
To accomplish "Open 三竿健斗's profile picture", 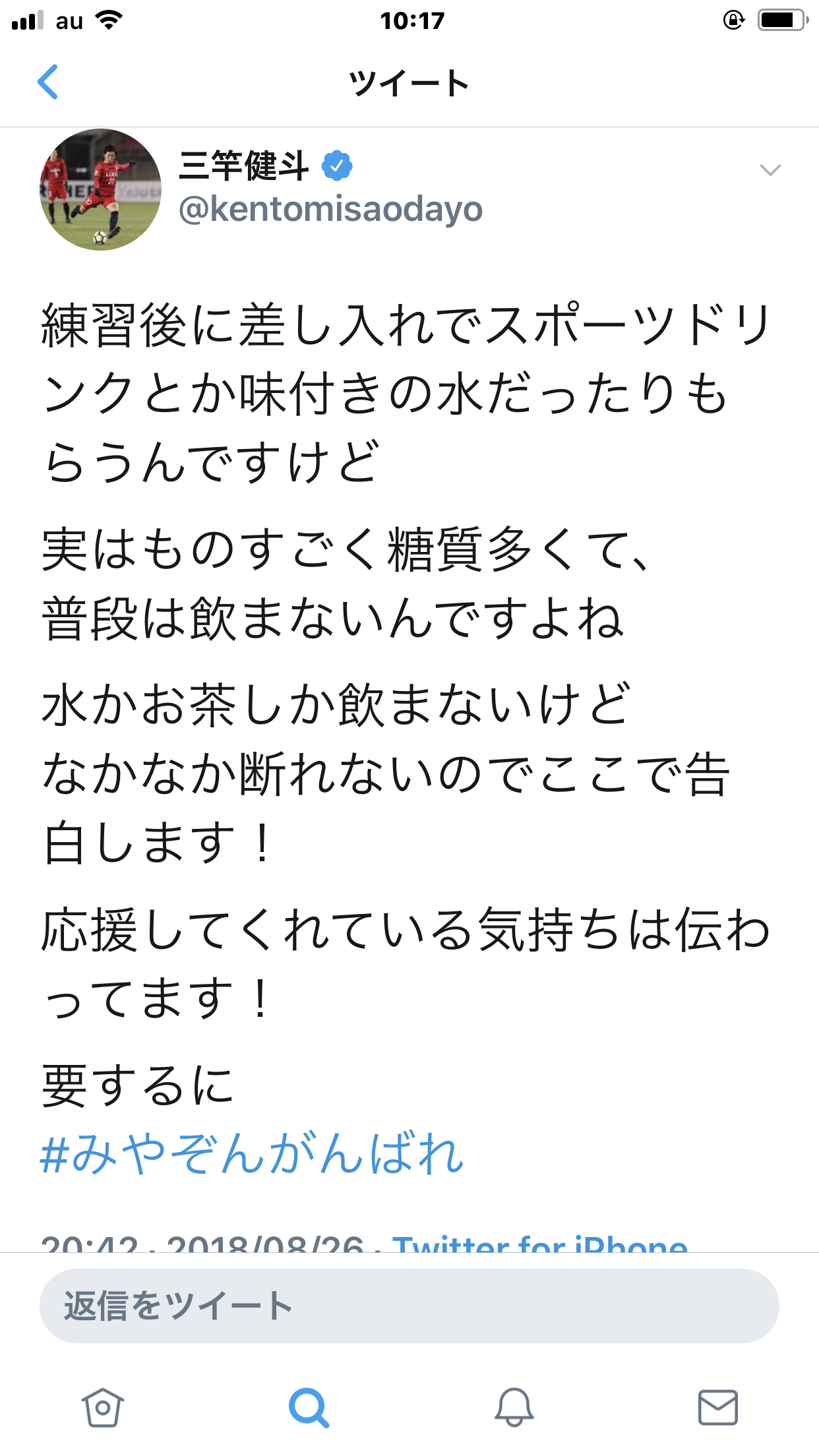I will [100, 189].
